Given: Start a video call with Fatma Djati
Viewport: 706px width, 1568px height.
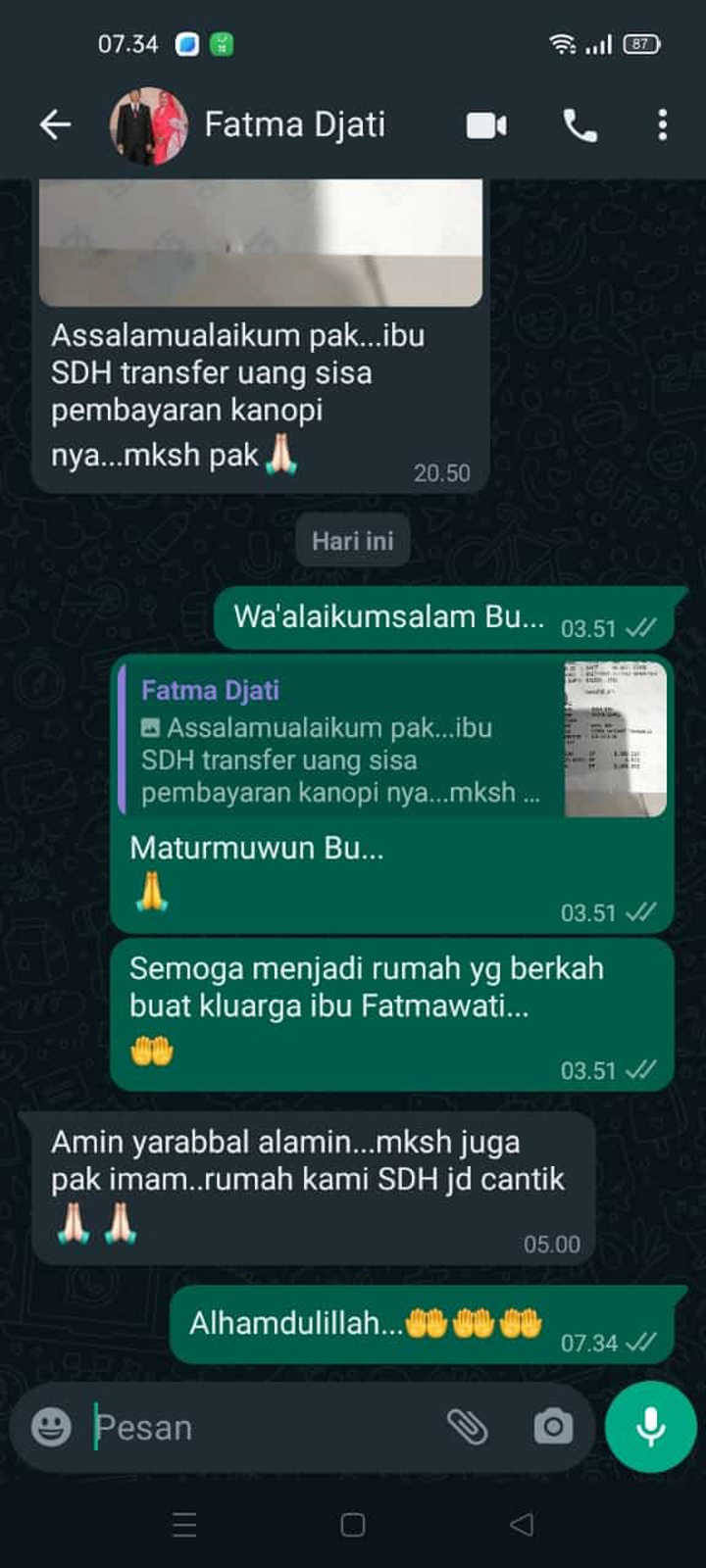Looking at the screenshot, I should click(x=486, y=125).
